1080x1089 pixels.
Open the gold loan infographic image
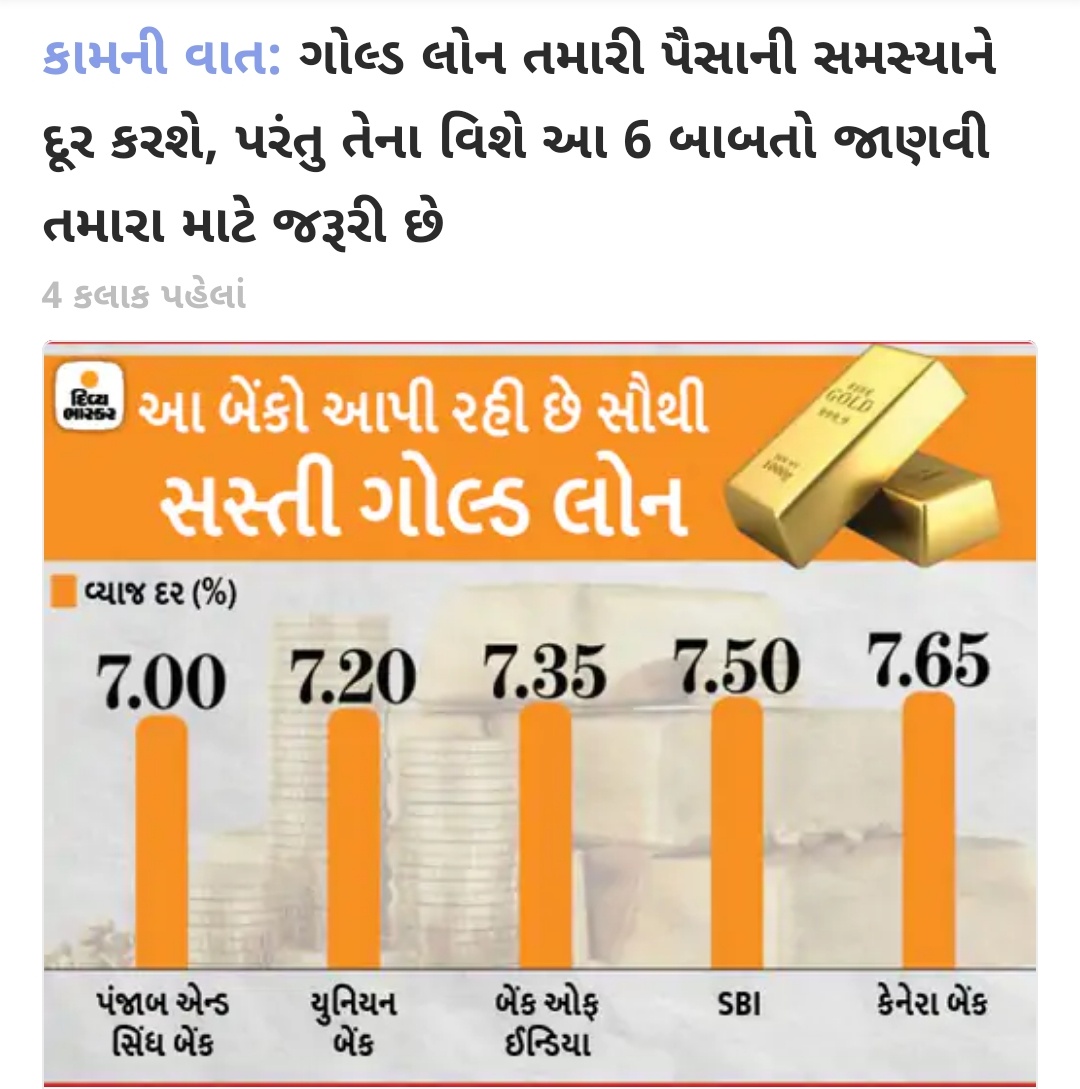click(540, 712)
